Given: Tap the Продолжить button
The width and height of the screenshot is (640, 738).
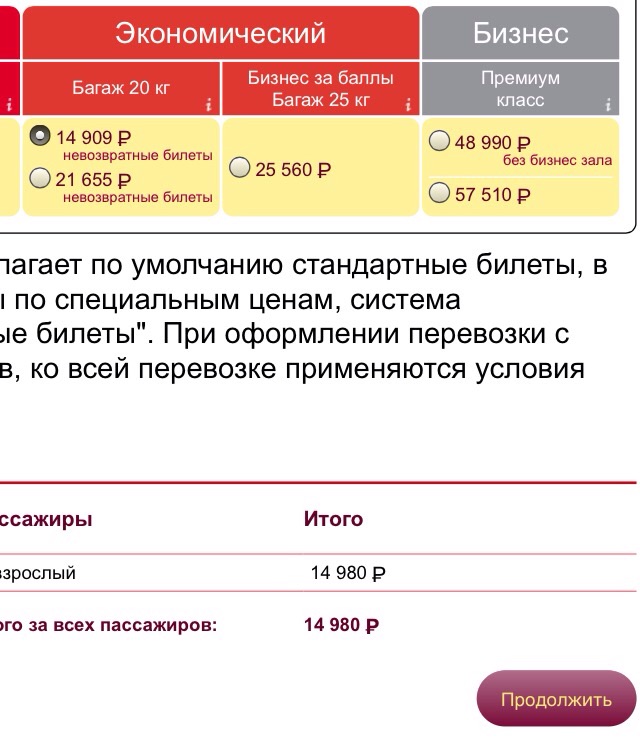Looking at the screenshot, I should point(556,699).
